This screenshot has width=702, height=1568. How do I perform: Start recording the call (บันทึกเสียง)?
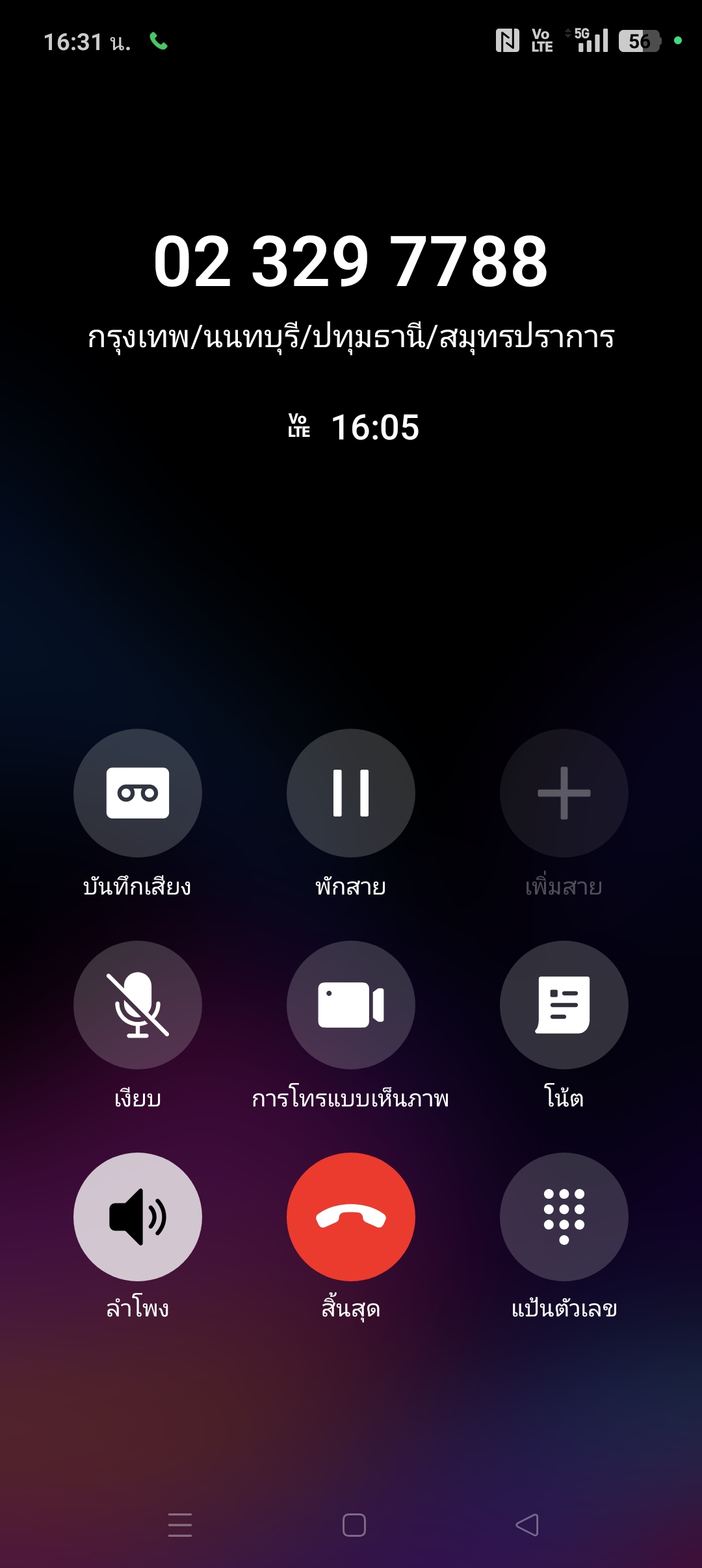coord(137,792)
